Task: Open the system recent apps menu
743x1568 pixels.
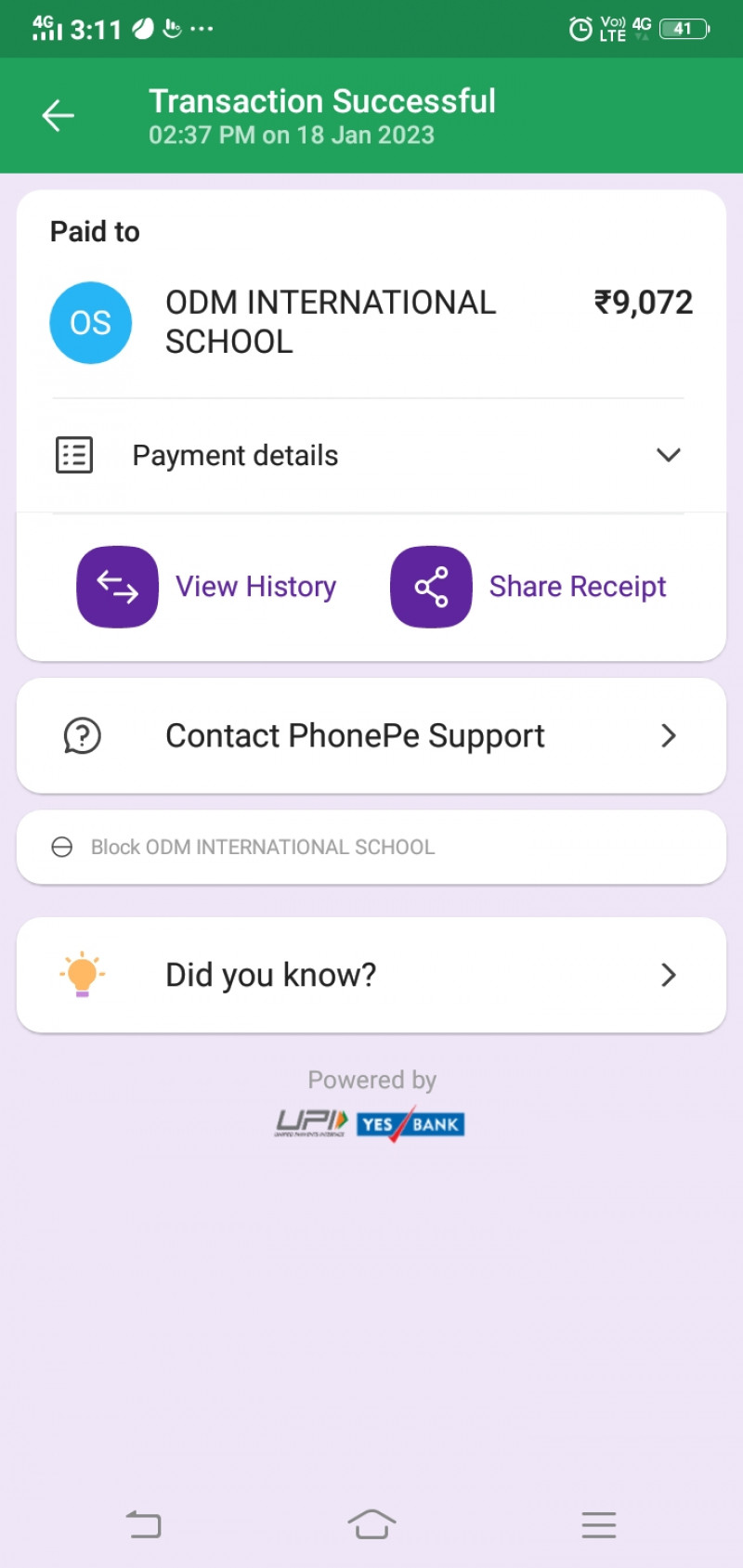Action: (x=598, y=1523)
